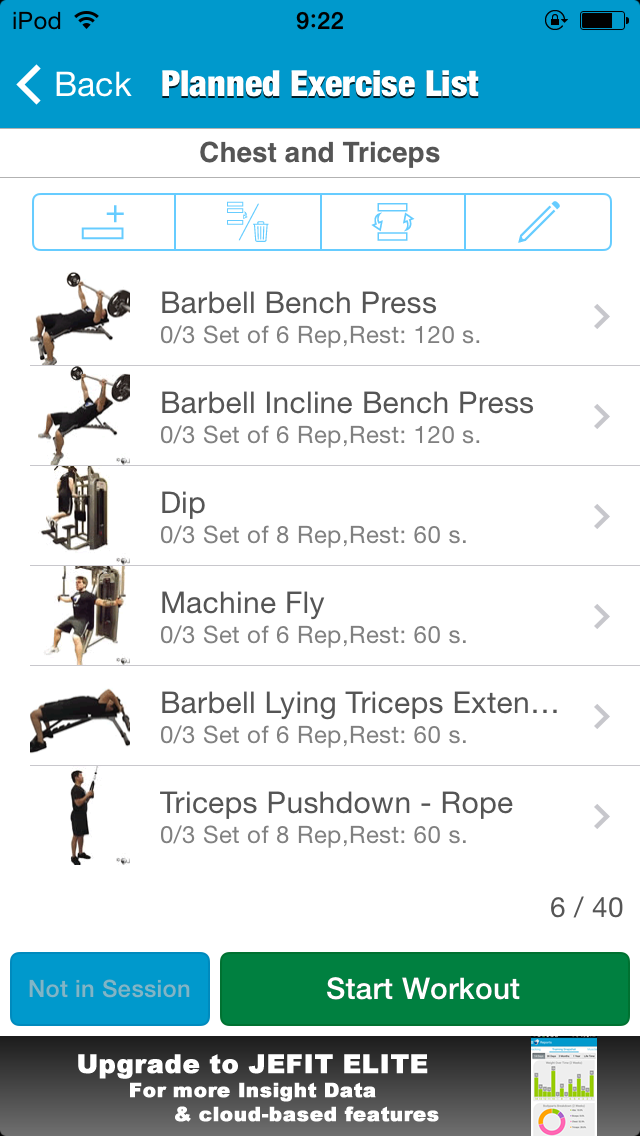Start the workout
640x1136 pixels.
424,989
